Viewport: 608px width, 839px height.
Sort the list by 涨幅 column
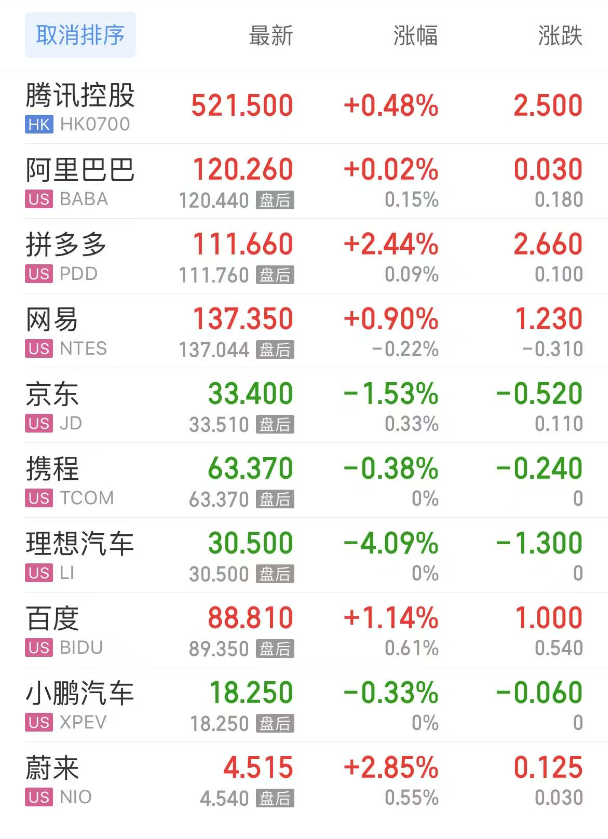click(416, 36)
